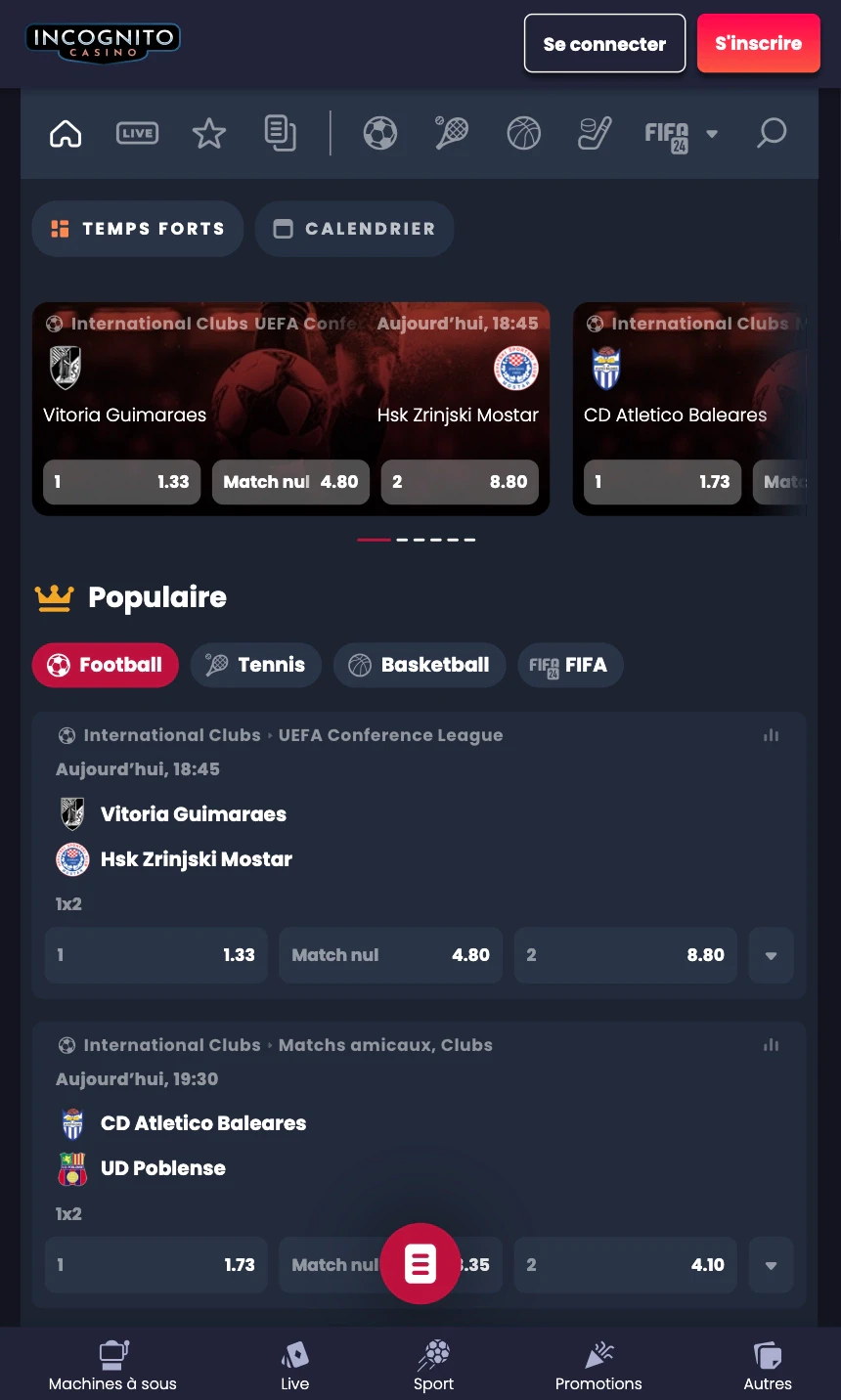Screen dimensions: 841x1400
Task: Filter popular events by Basketball
Action: (x=420, y=665)
